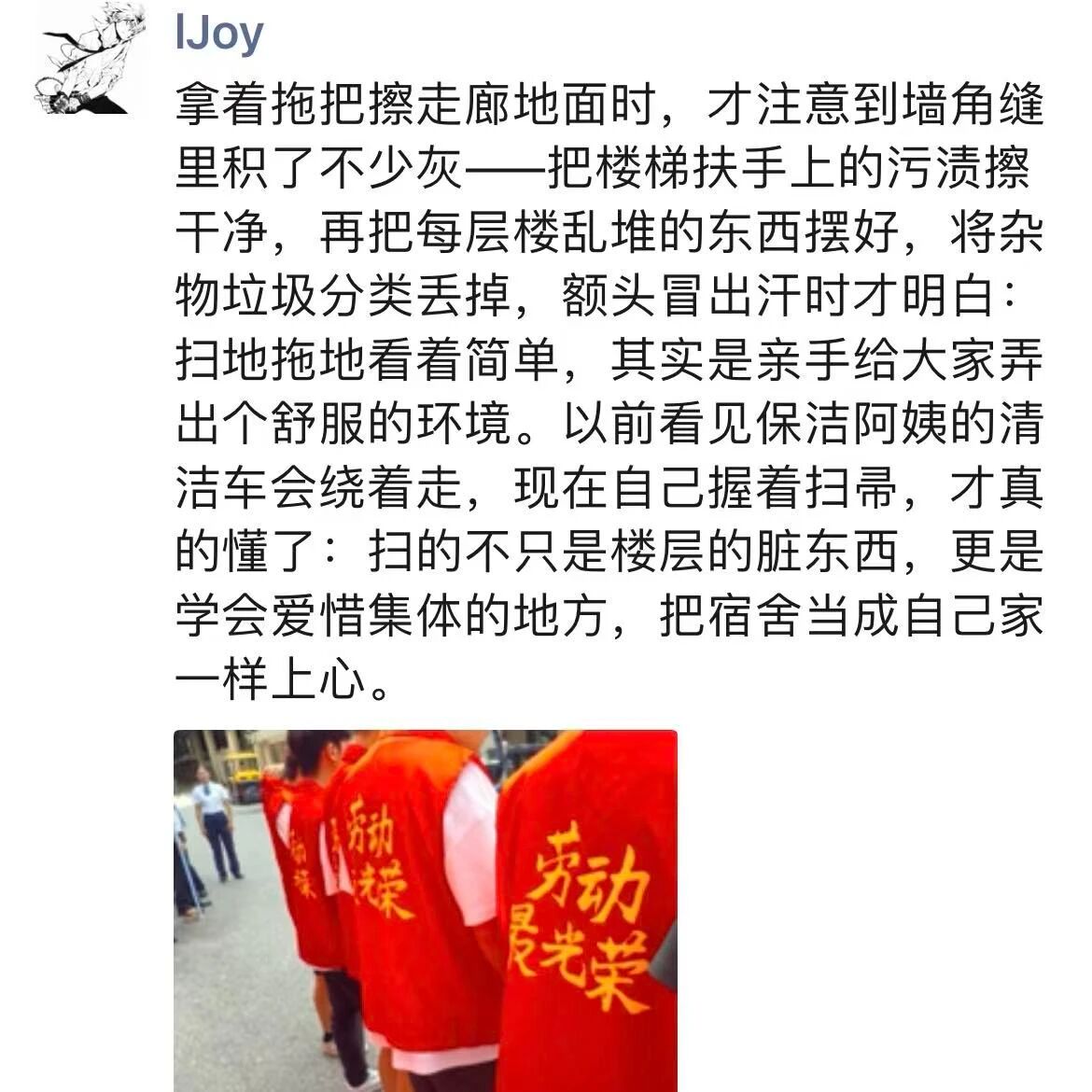Tap the IJoy username link

coord(219,34)
